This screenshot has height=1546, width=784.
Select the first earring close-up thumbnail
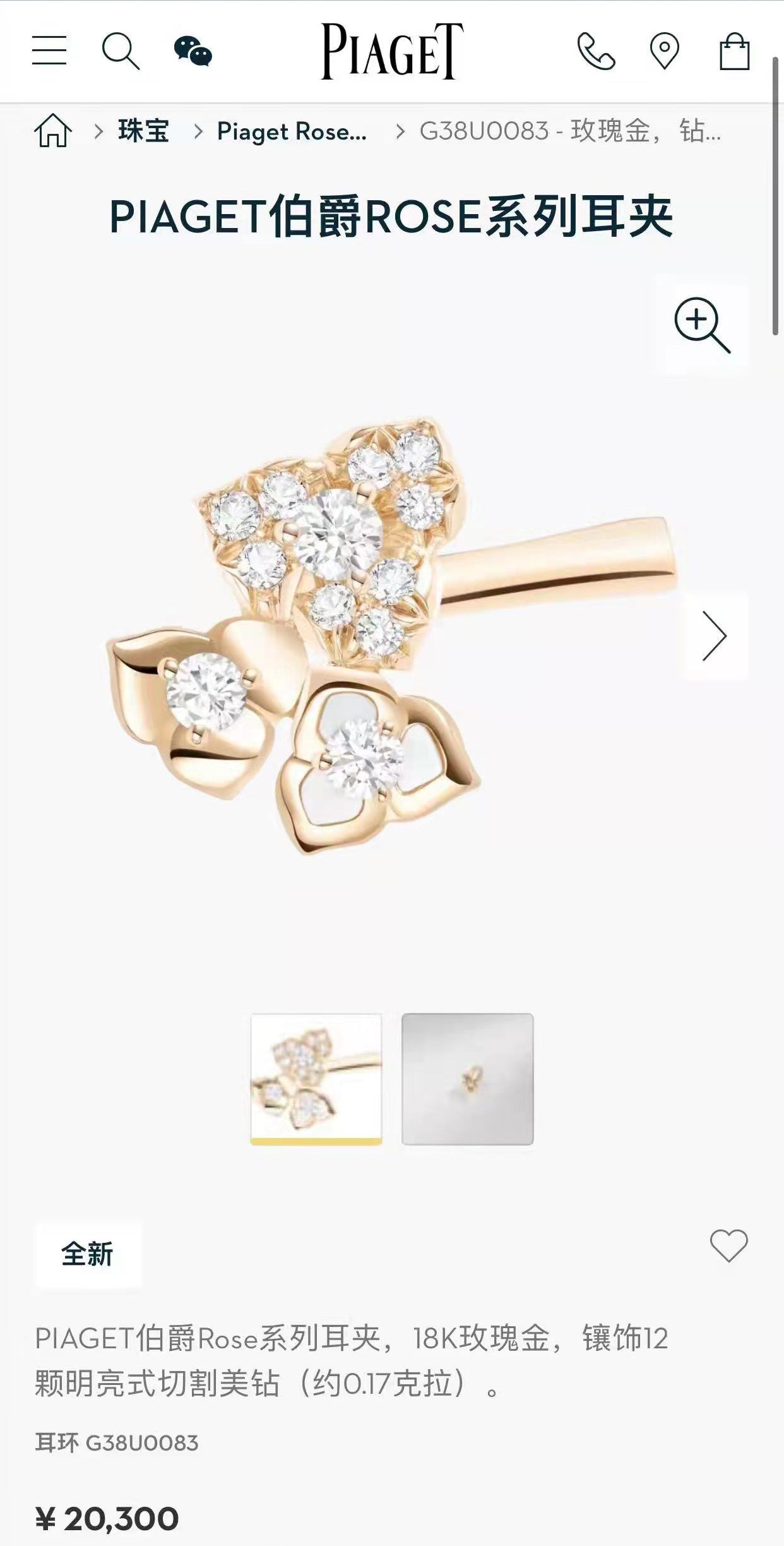click(x=316, y=1079)
